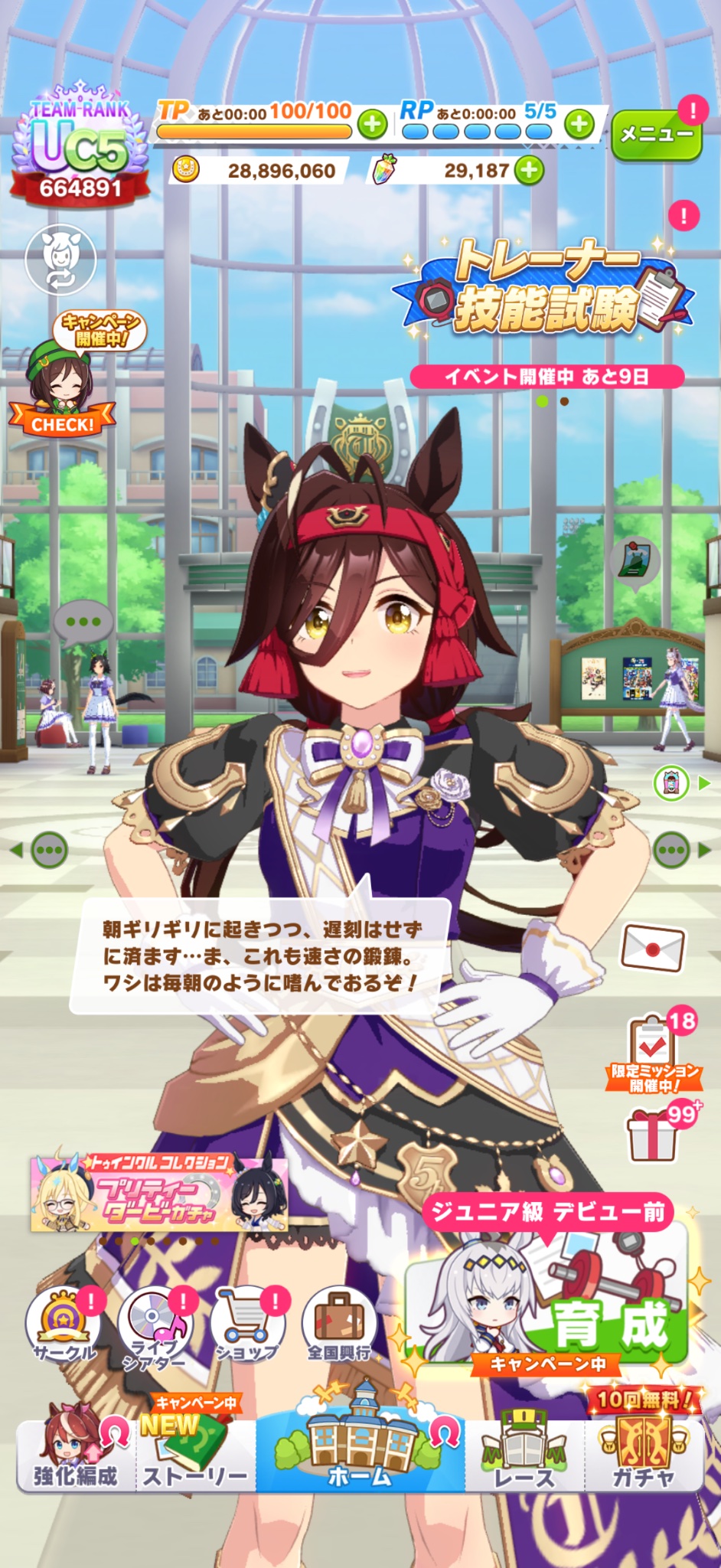Image resolution: width=721 pixels, height=1568 pixels.
Task: Open the プリティーダービーガチャ banner
Action: 158,1193
